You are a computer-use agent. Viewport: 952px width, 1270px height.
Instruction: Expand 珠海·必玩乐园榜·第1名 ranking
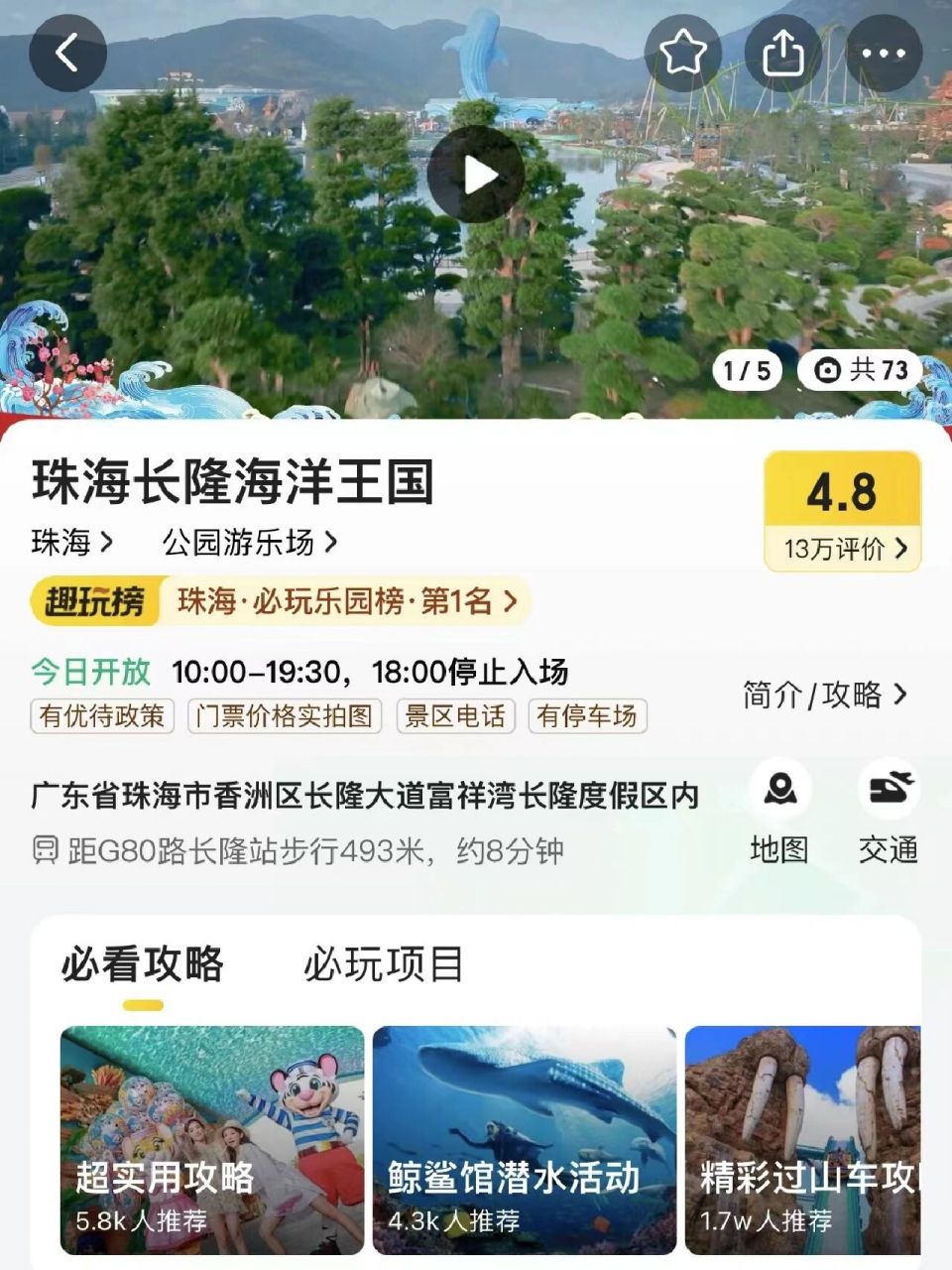pyautogui.click(x=342, y=600)
